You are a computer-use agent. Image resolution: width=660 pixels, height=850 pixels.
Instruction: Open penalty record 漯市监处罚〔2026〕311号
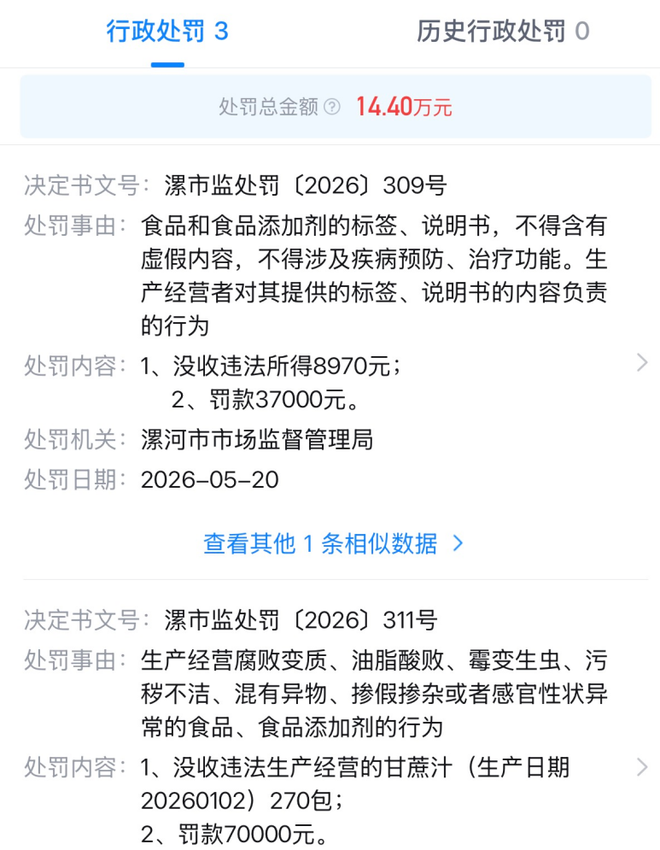[336, 726]
